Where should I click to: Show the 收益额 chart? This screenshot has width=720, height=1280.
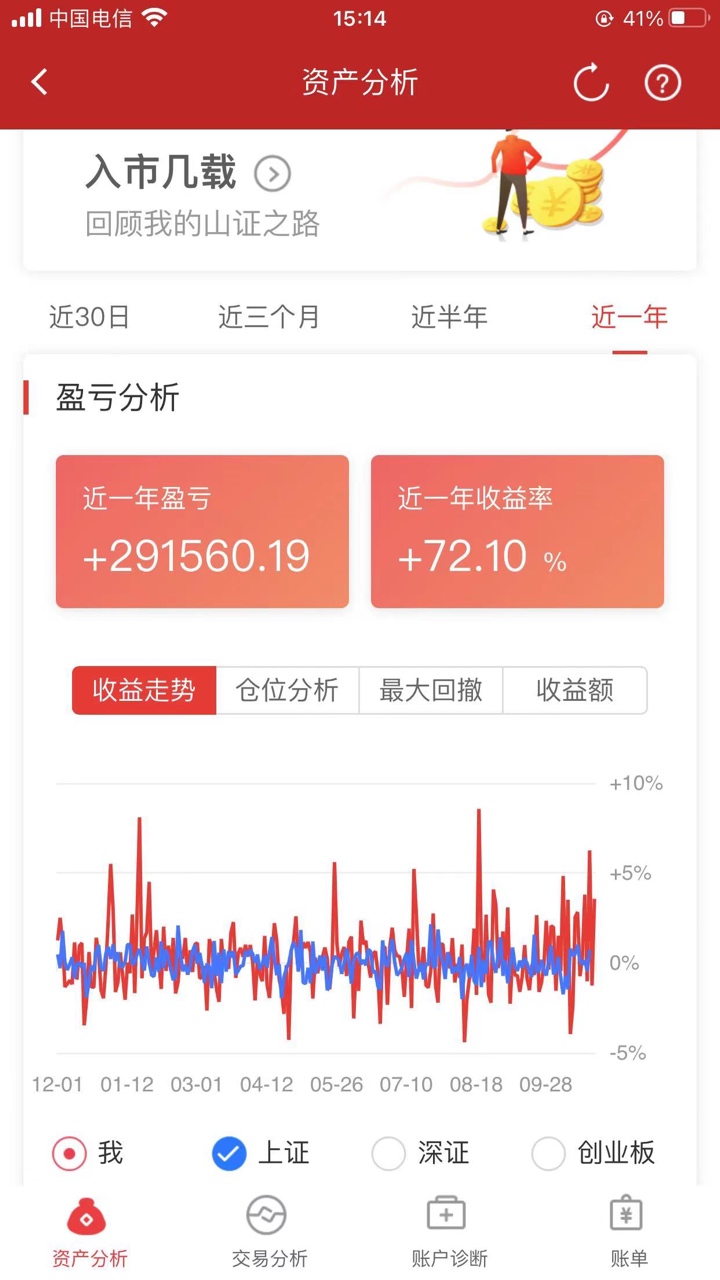pyautogui.click(x=574, y=690)
